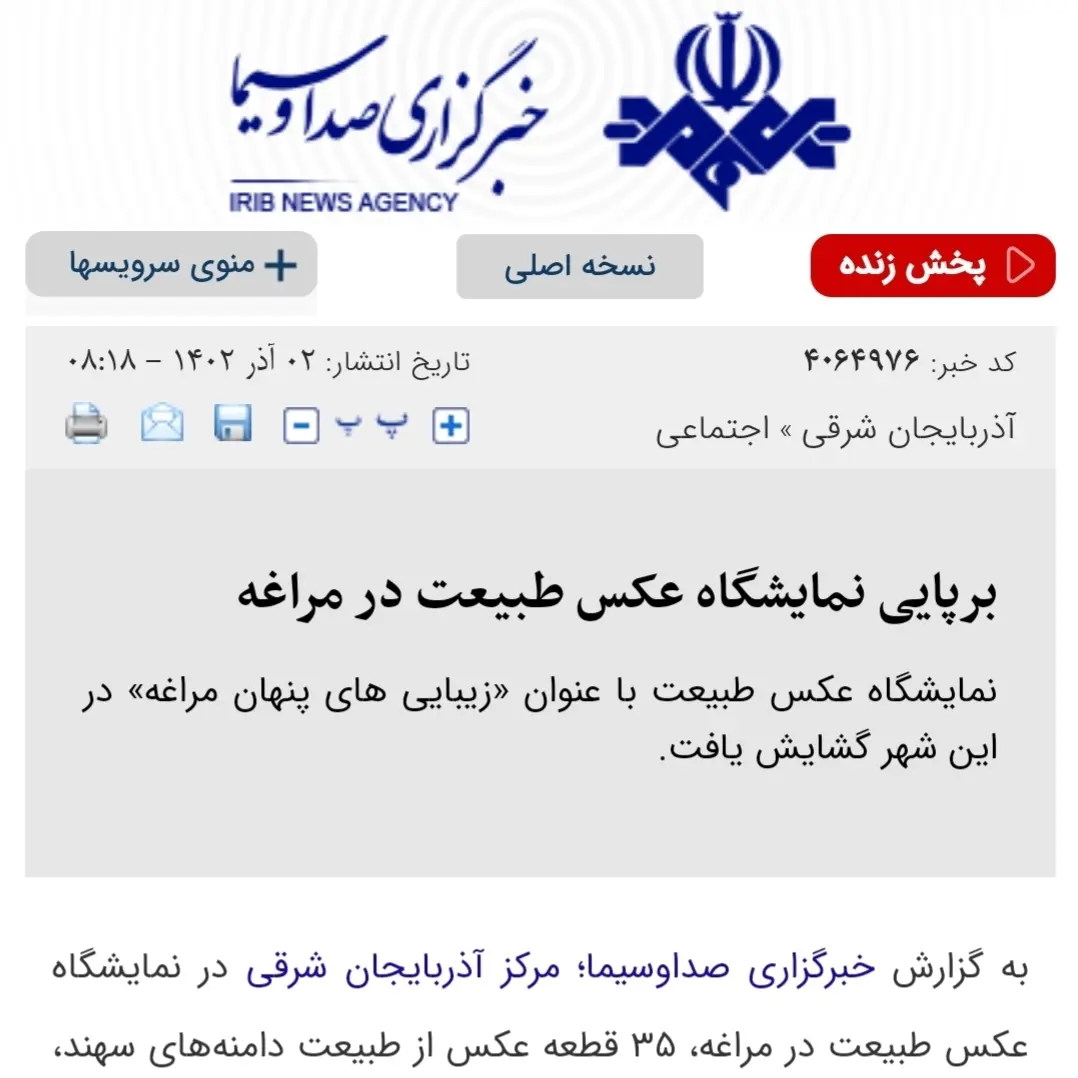Print this news article

tap(86, 426)
